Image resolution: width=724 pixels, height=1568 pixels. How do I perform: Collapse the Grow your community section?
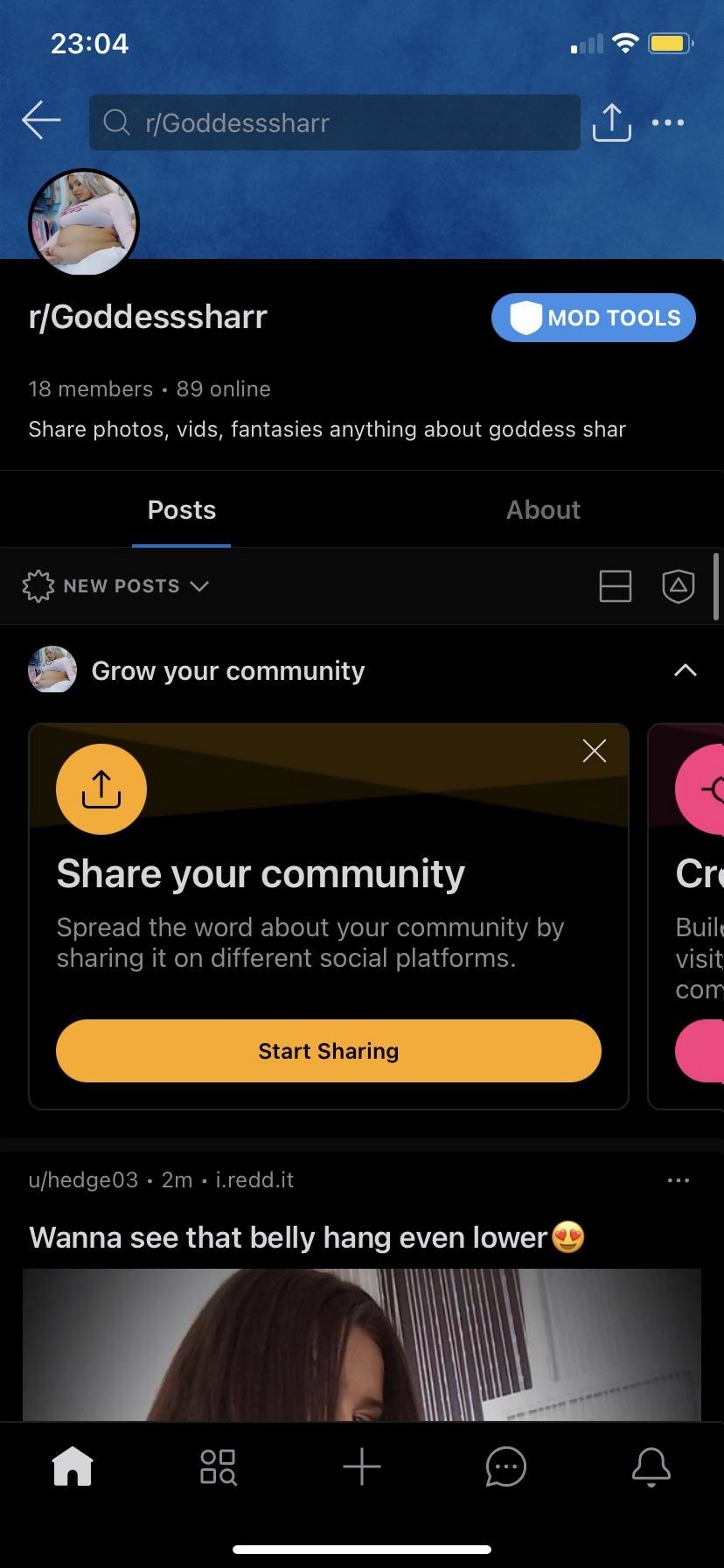pos(686,671)
